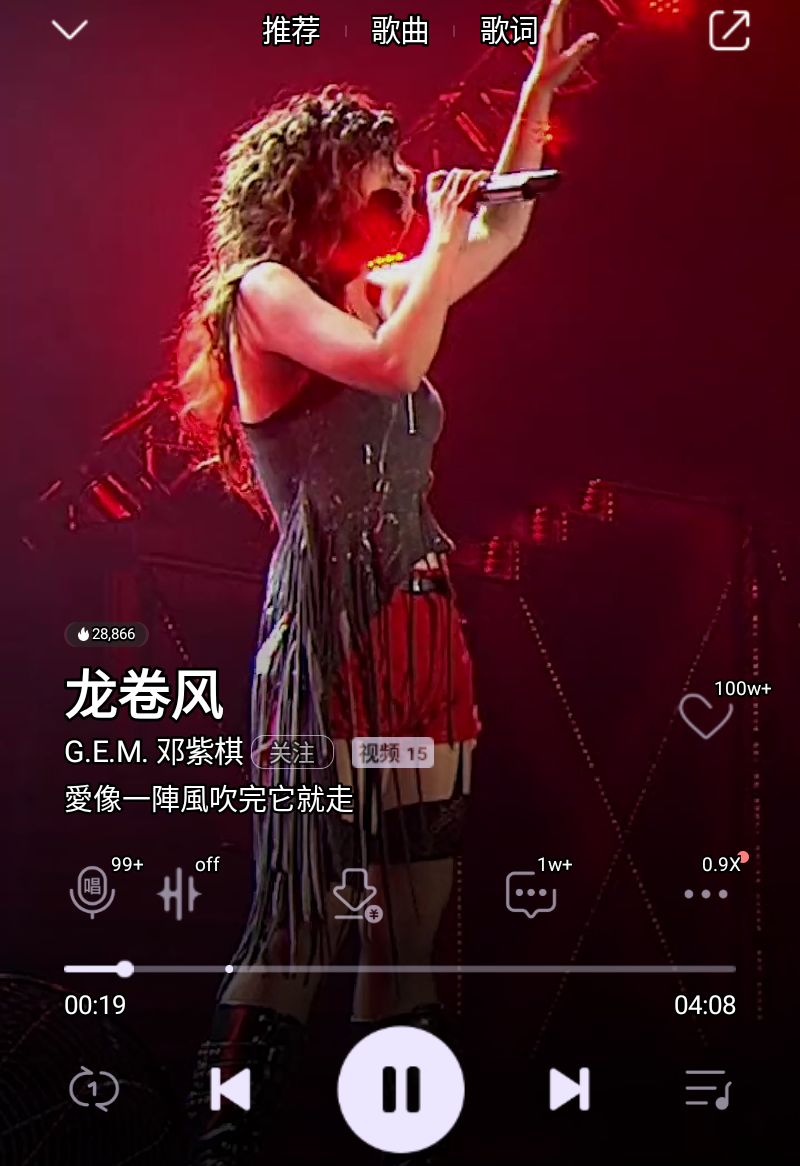The width and height of the screenshot is (800, 1166).
Task: Switch to the 歌词 lyrics tab
Action: [509, 30]
